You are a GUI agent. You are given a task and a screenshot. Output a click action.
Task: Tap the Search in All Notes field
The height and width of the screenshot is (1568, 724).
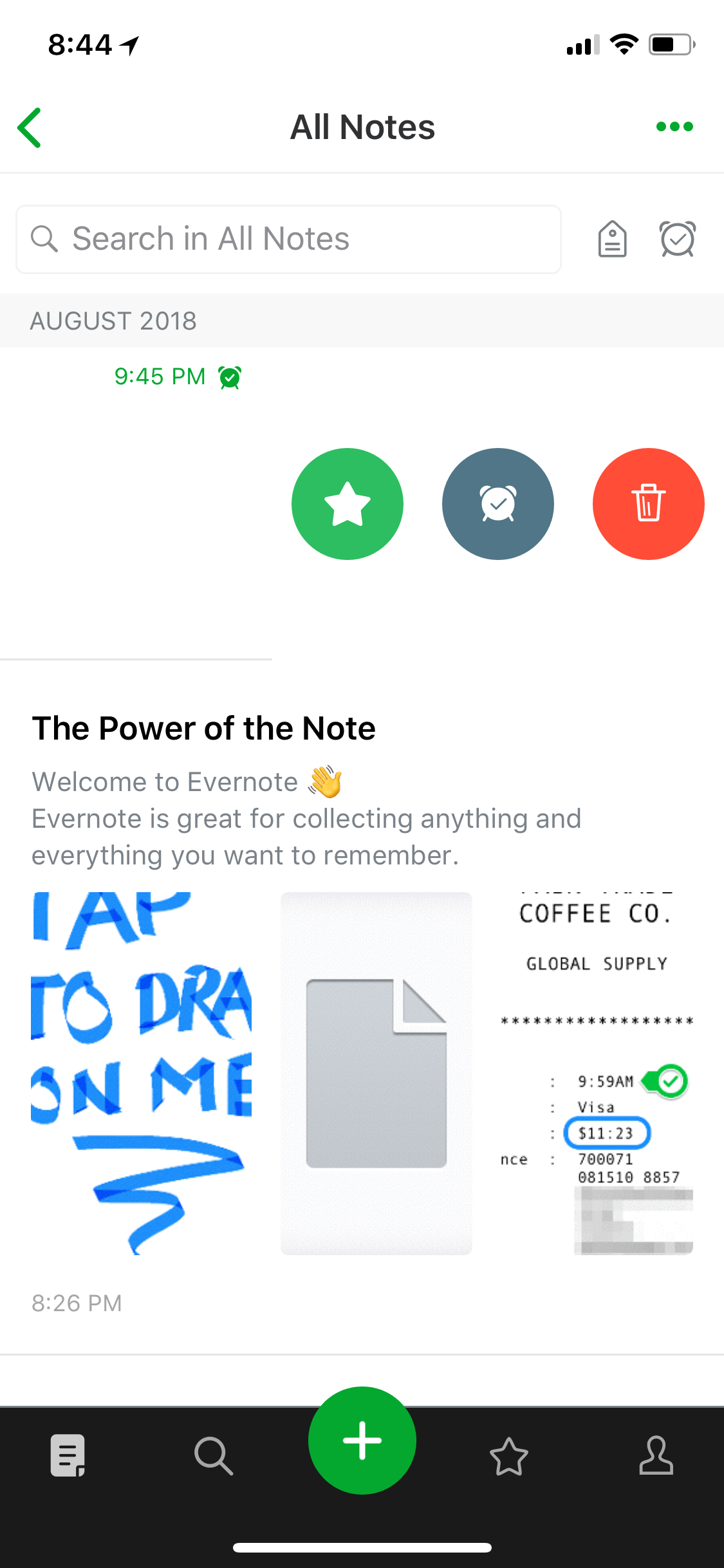288,239
